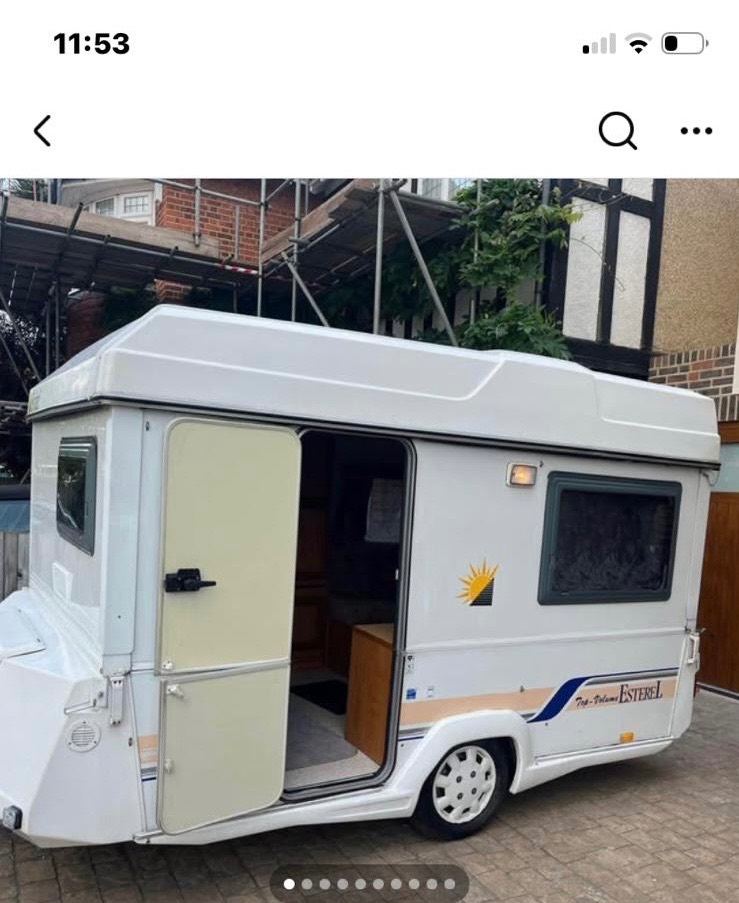Open the search magnifier icon
Viewport: 739px width, 903px height.
(617, 130)
